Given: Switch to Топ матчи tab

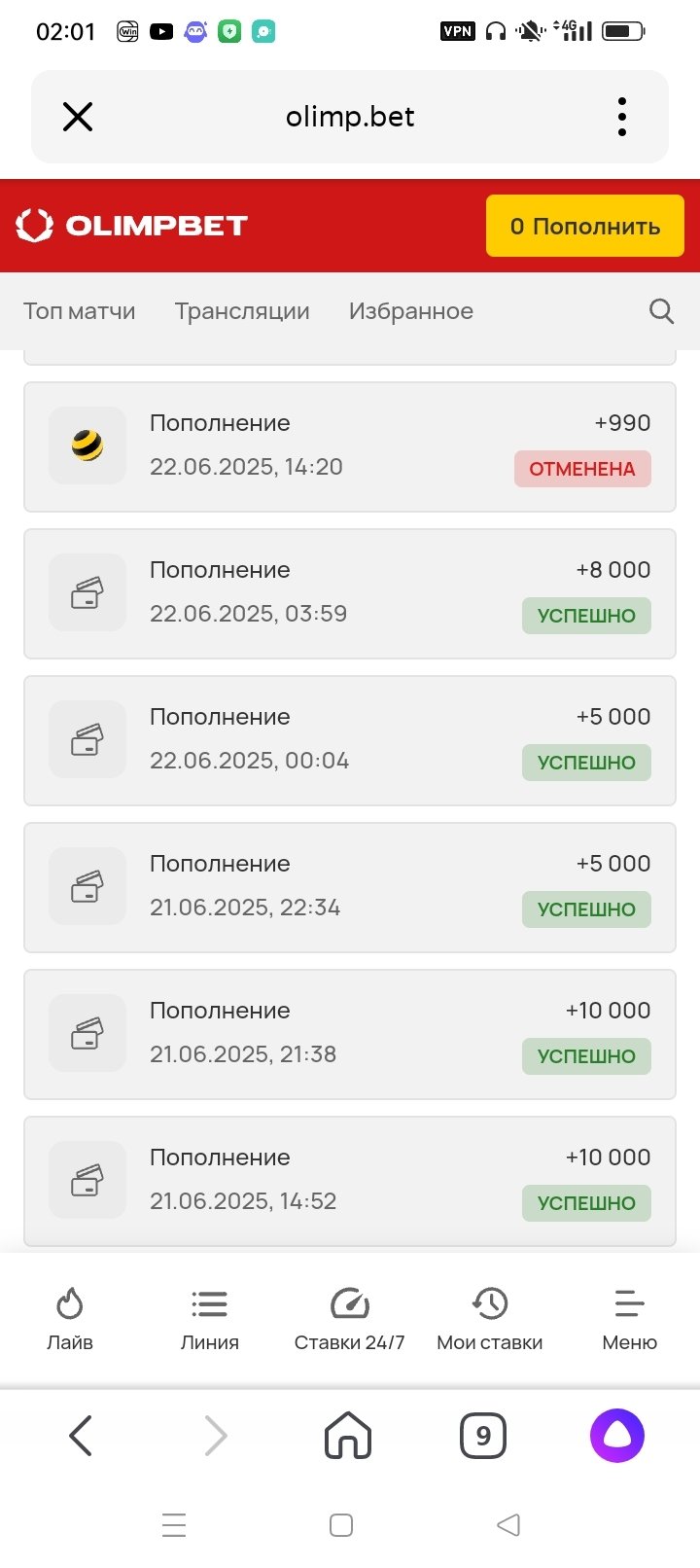Looking at the screenshot, I should click(x=80, y=311).
